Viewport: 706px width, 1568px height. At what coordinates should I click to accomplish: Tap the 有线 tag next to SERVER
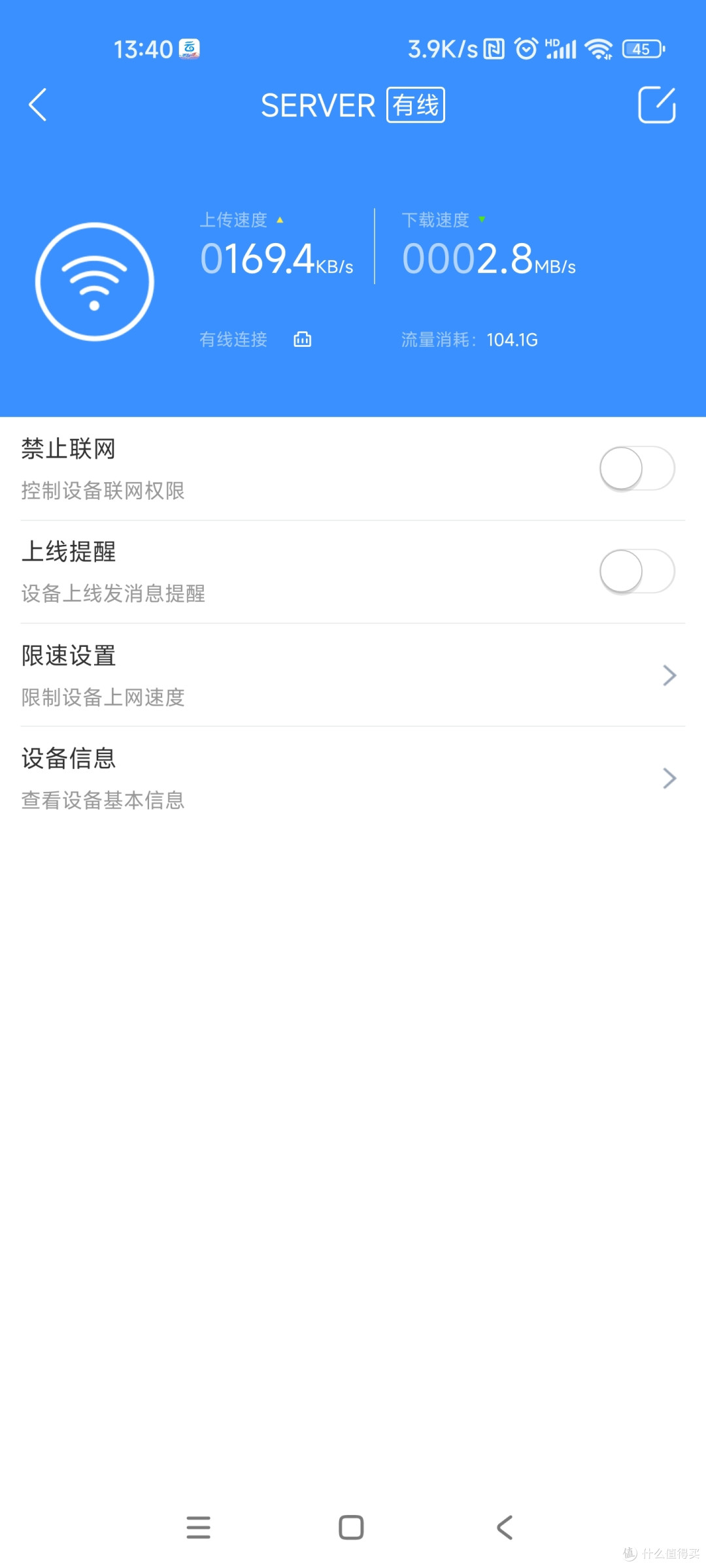[x=414, y=105]
